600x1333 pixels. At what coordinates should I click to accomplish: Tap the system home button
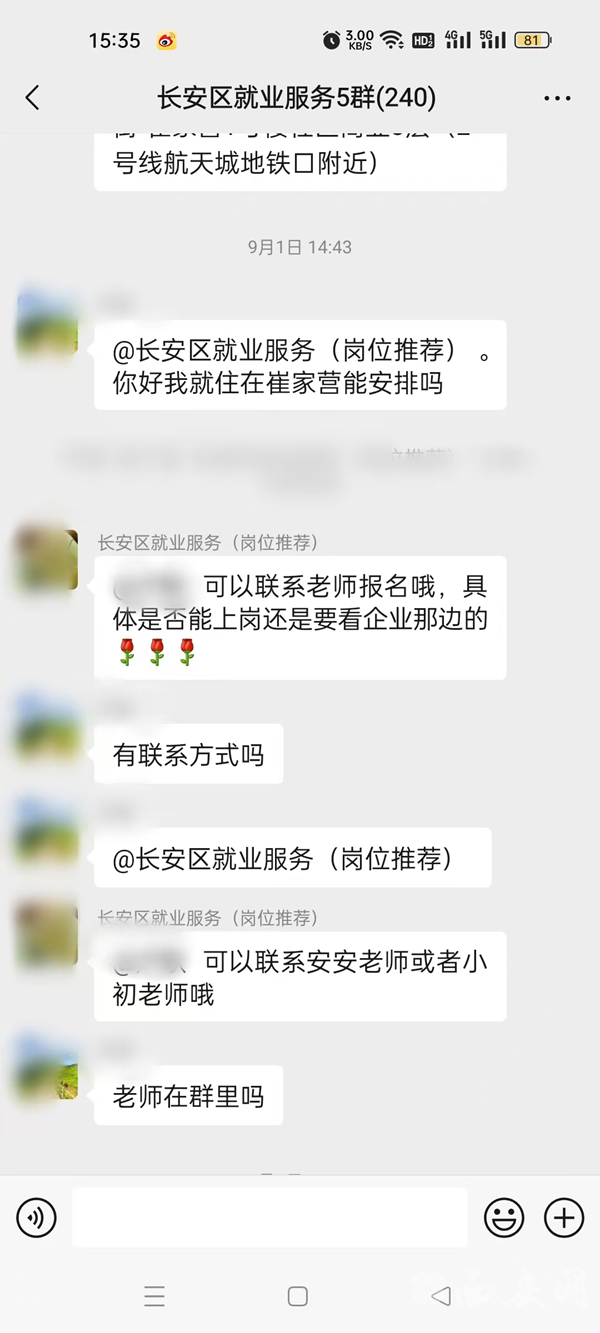(298, 1297)
